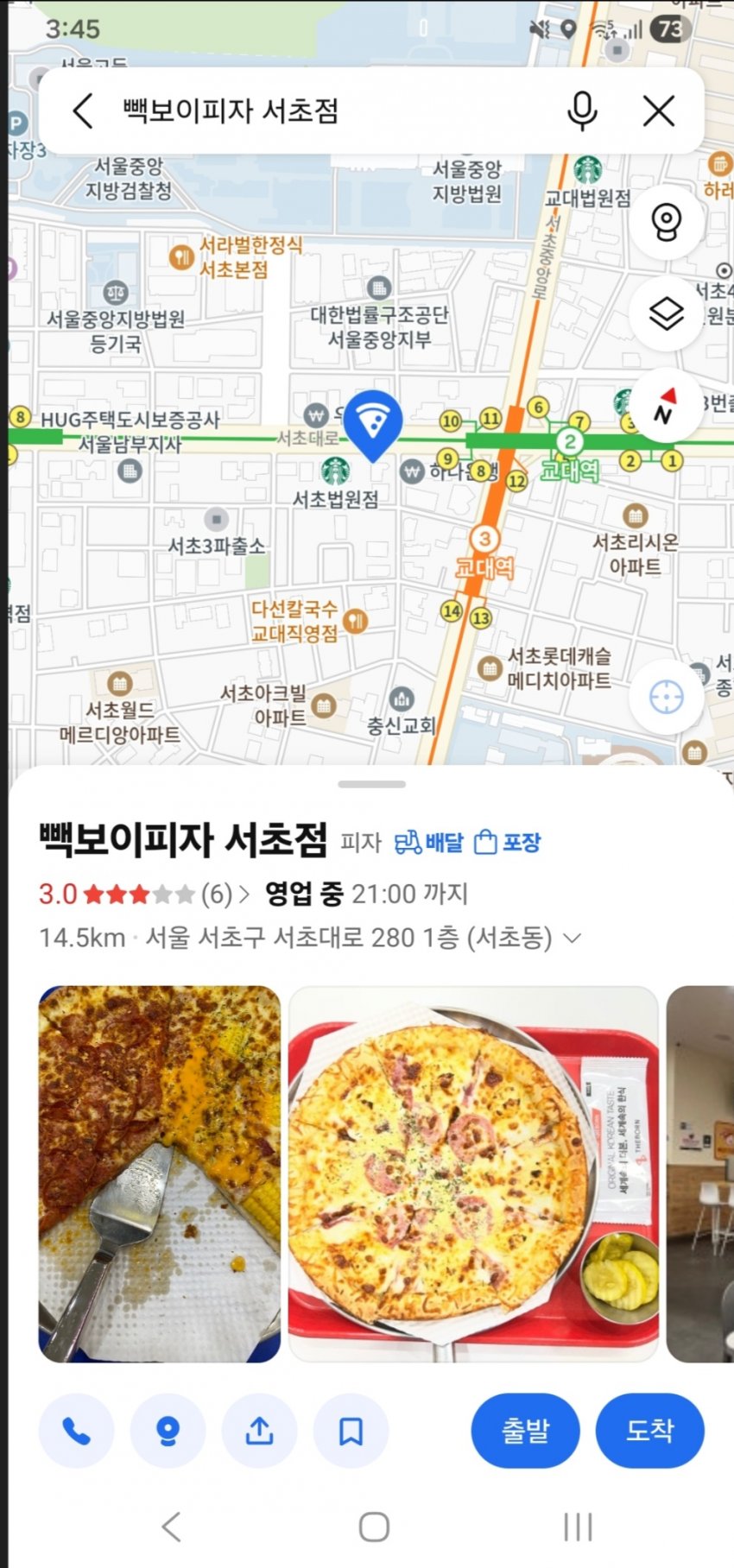This screenshot has width=734, height=1568.
Task: Open the pepperoni and corn pizza photo
Action: point(160,1173)
